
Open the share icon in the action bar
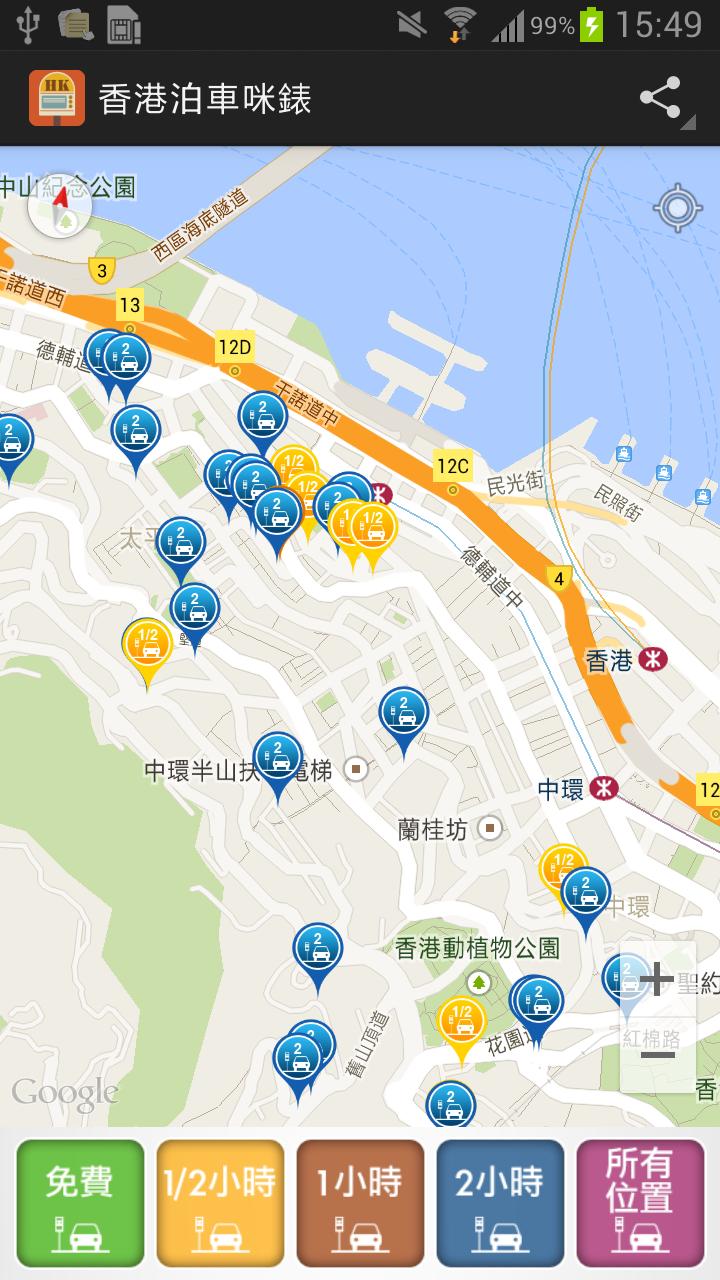coord(659,94)
